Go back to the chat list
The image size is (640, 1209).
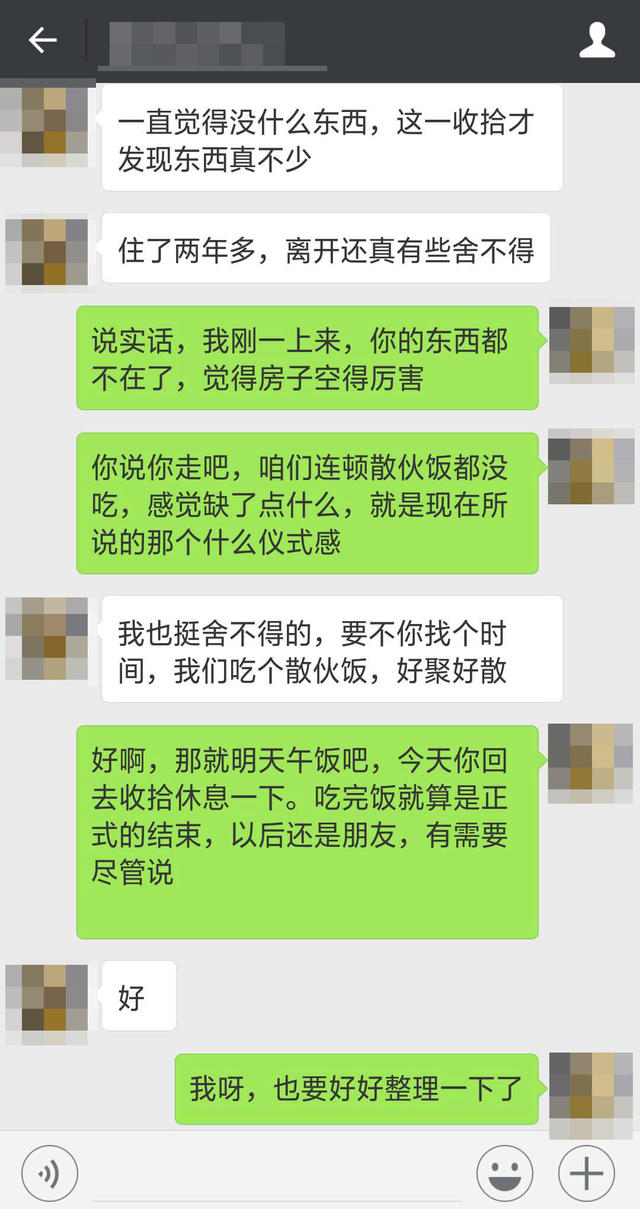pos(43,41)
